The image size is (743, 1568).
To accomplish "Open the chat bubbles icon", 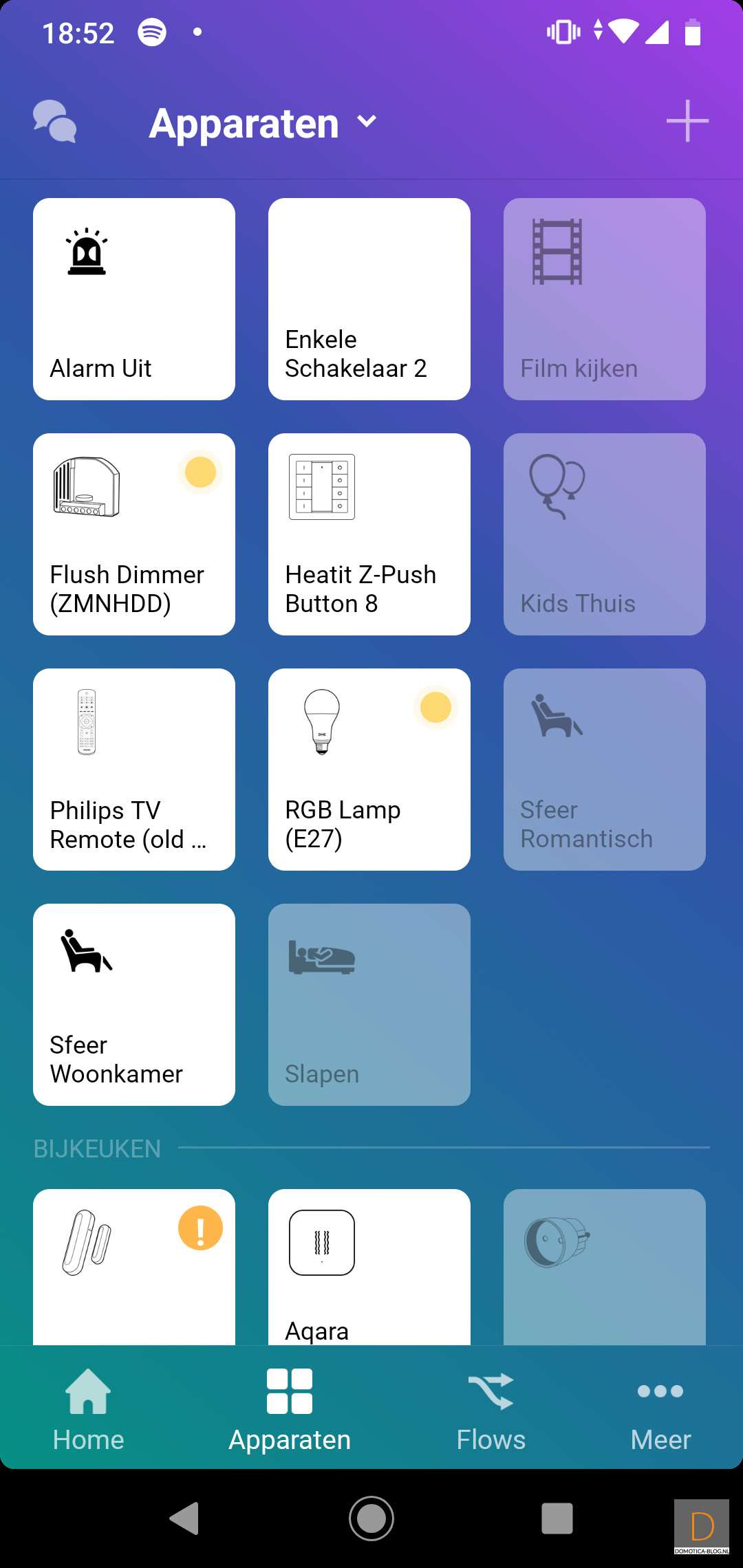I will tap(55, 122).
